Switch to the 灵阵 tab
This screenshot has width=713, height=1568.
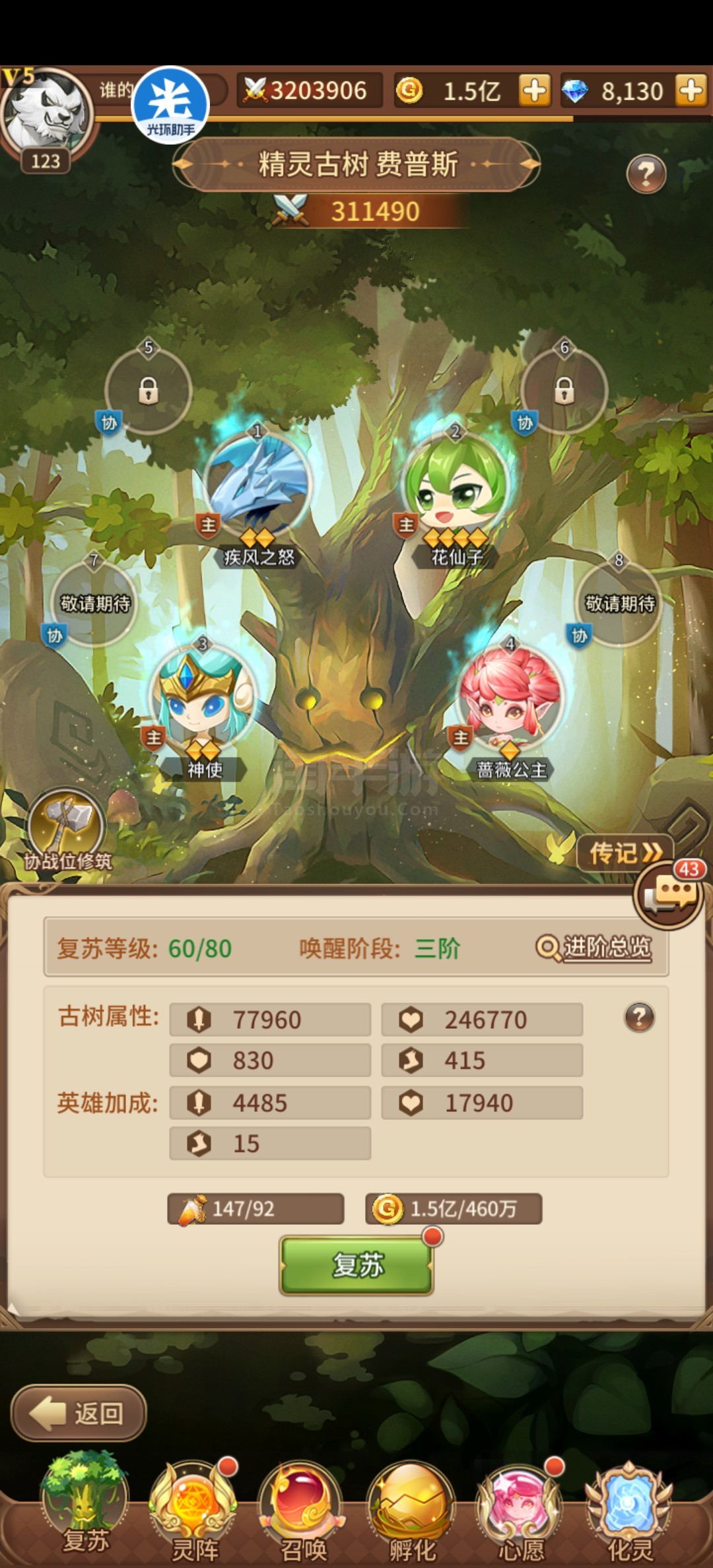click(194, 1511)
